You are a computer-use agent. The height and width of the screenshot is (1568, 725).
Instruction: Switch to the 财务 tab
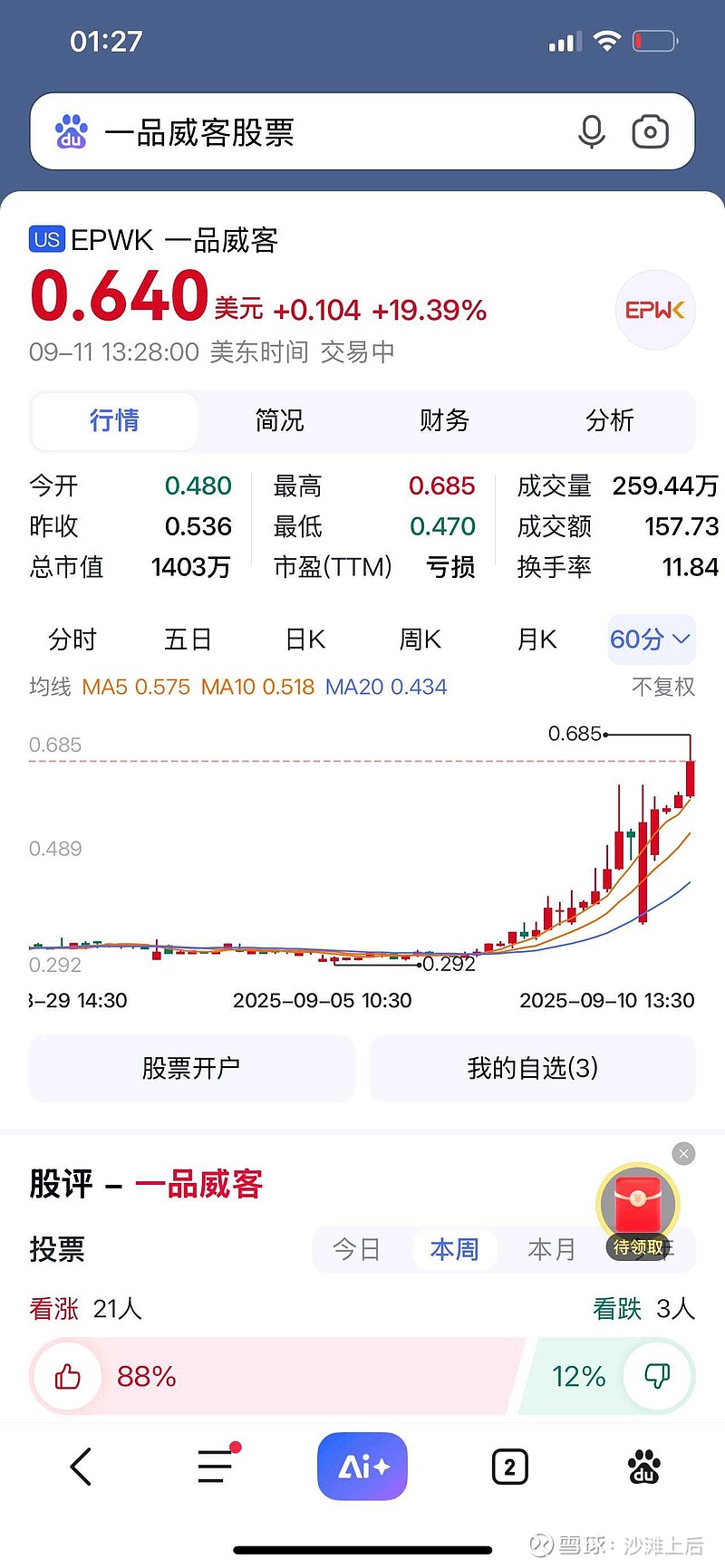444,420
